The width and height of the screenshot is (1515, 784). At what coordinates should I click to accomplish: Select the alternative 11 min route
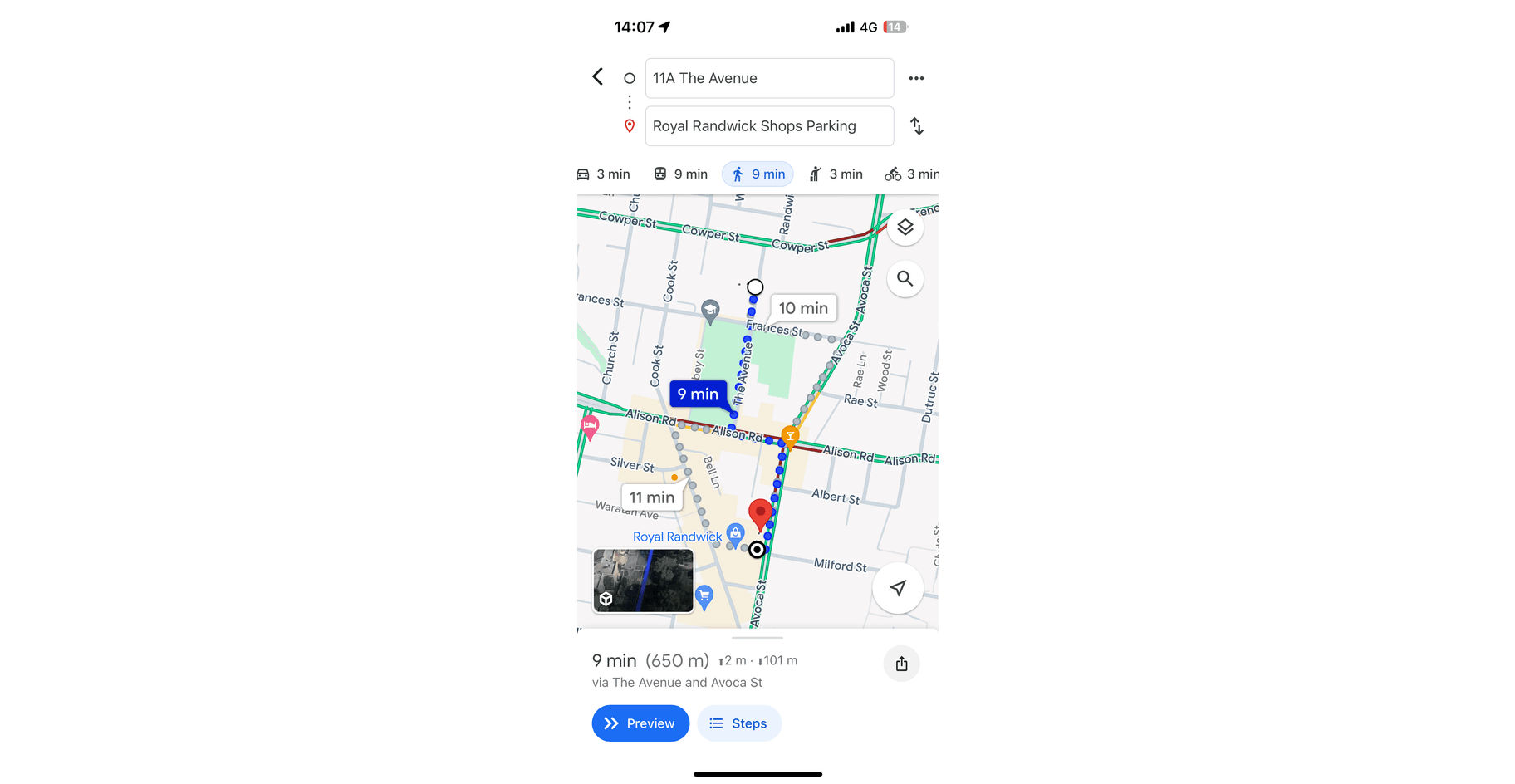point(652,497)
